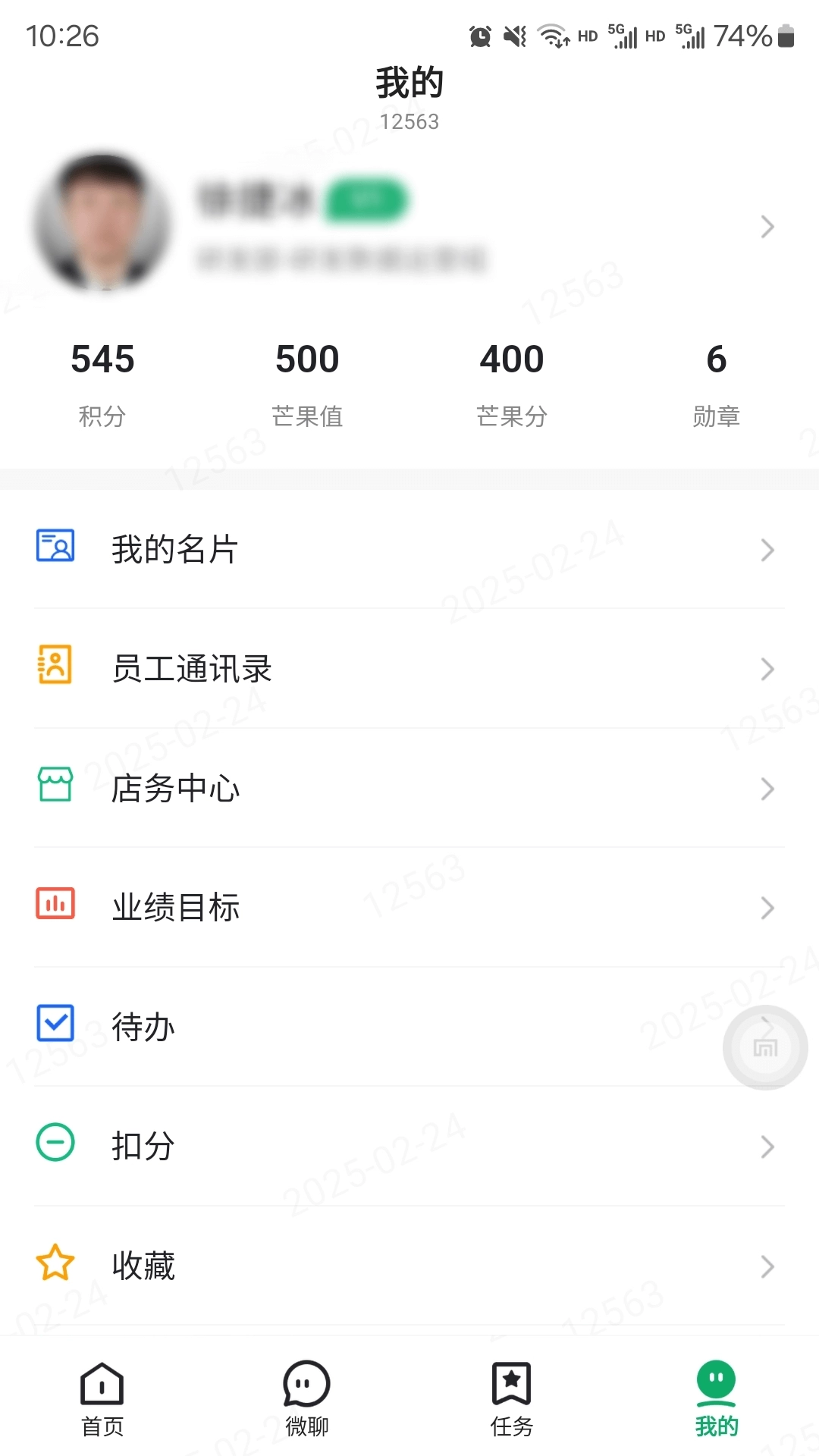Select the 我的 tab

(716, 1399)
